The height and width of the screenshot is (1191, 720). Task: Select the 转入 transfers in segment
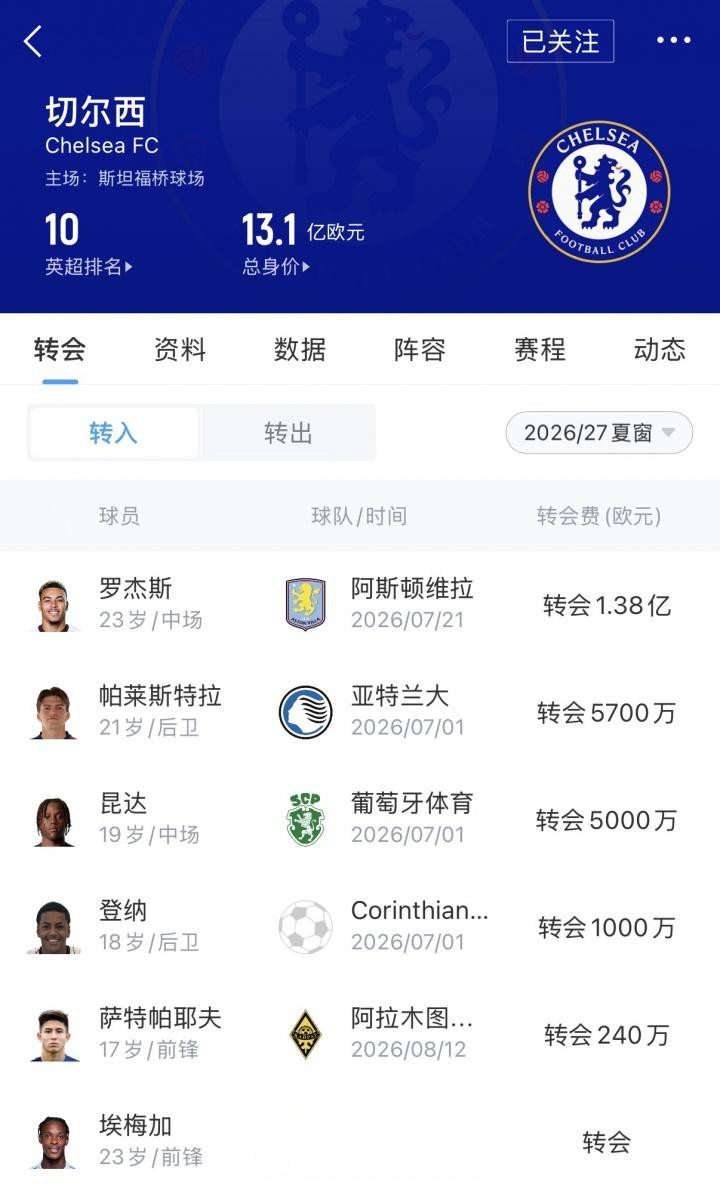click(113, 433)
